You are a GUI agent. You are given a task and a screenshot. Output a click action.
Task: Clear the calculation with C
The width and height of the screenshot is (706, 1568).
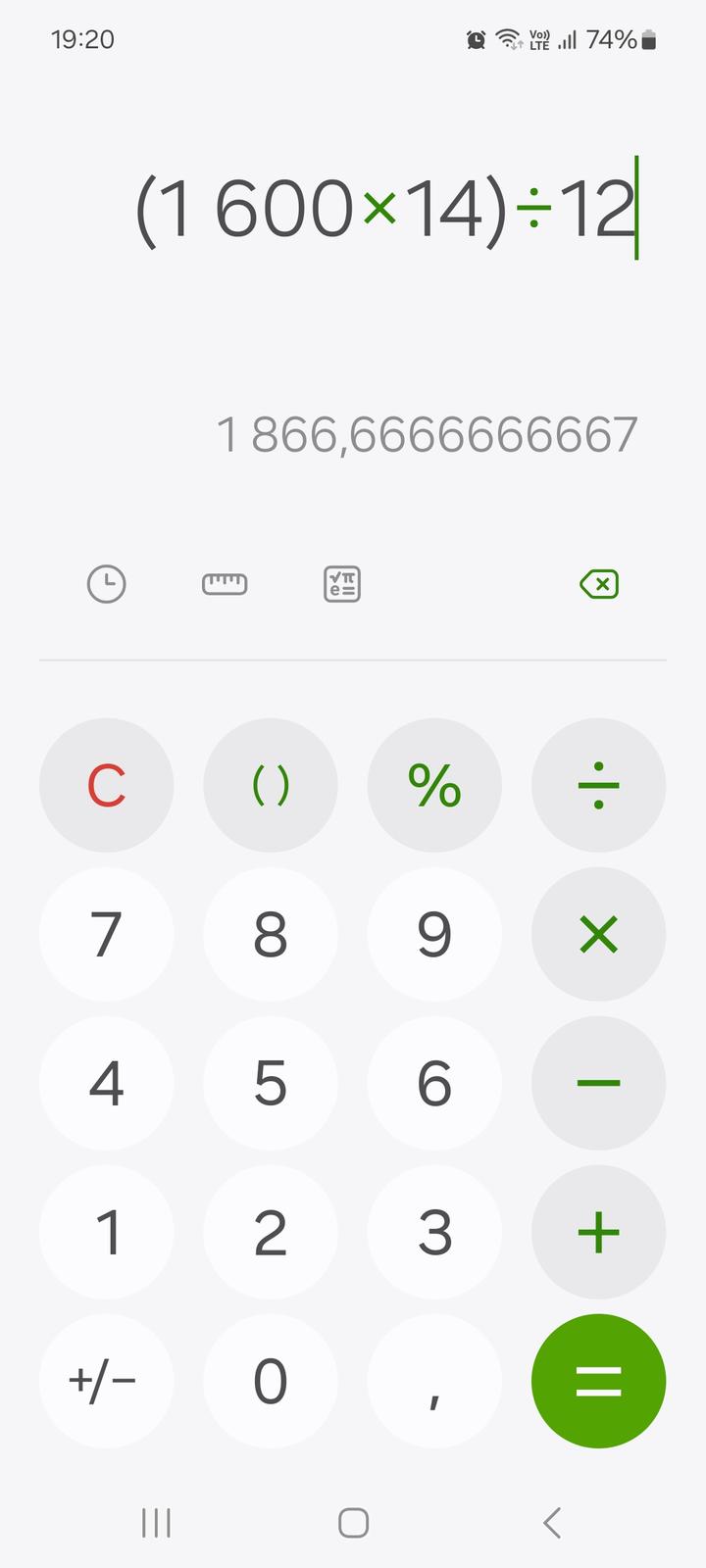[106, 785]
